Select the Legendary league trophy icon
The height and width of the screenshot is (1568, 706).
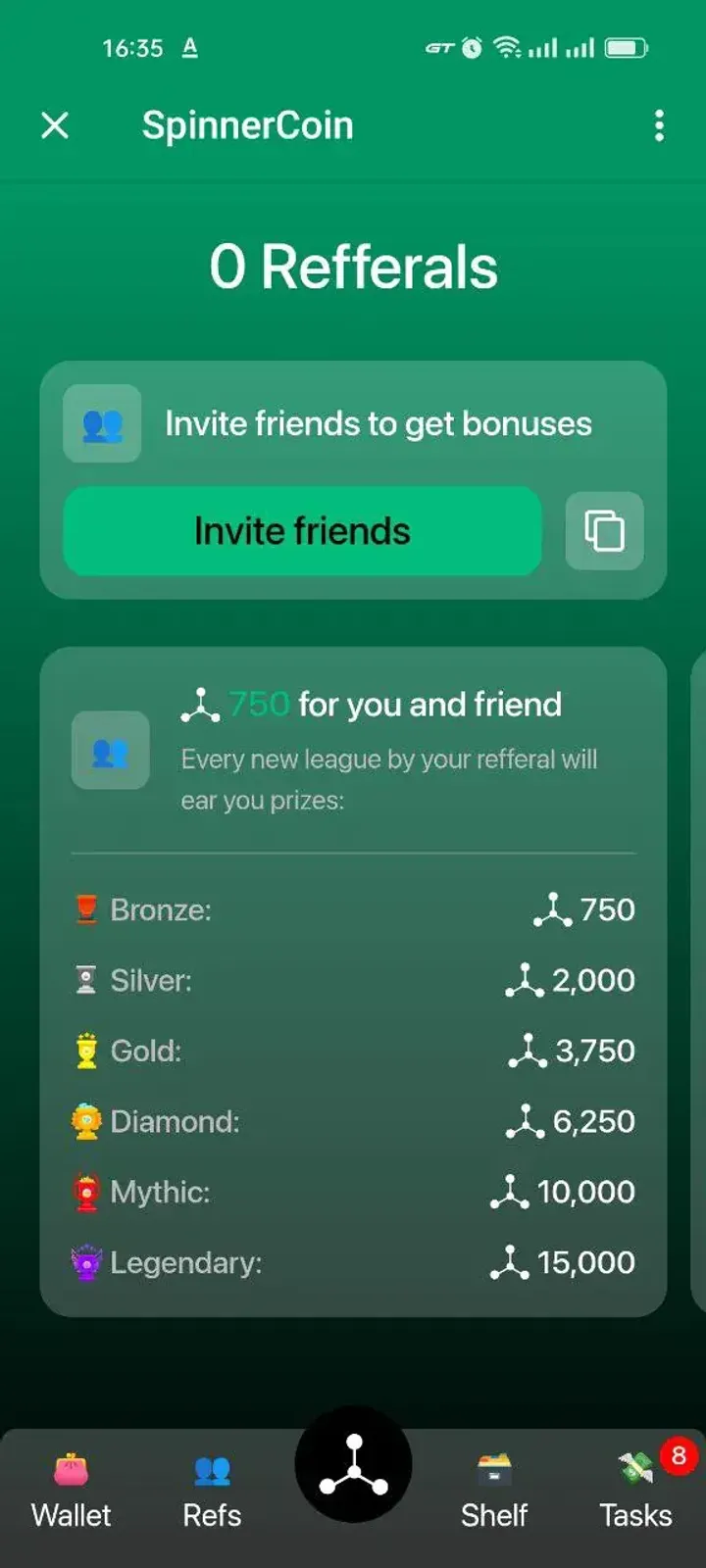(86, 1262)
